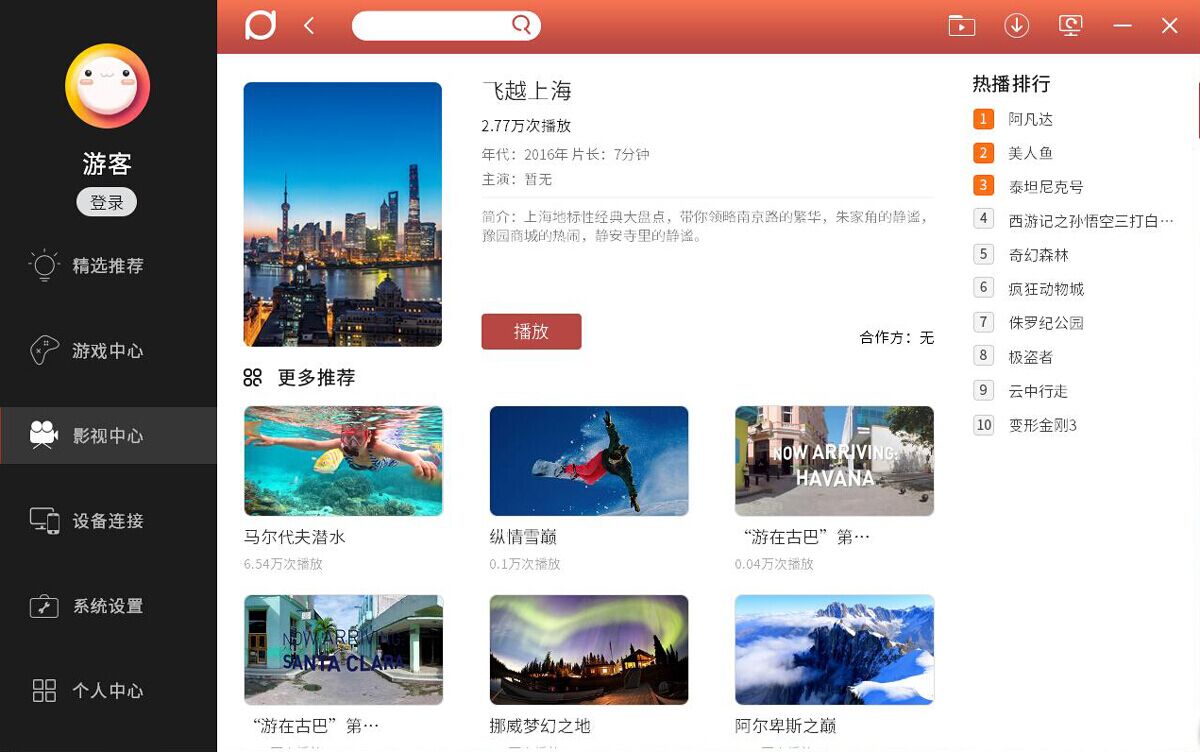View the 挪威梦幻之地 recommendation
The image size is (1200, 752).
click(x=589, y=650)
